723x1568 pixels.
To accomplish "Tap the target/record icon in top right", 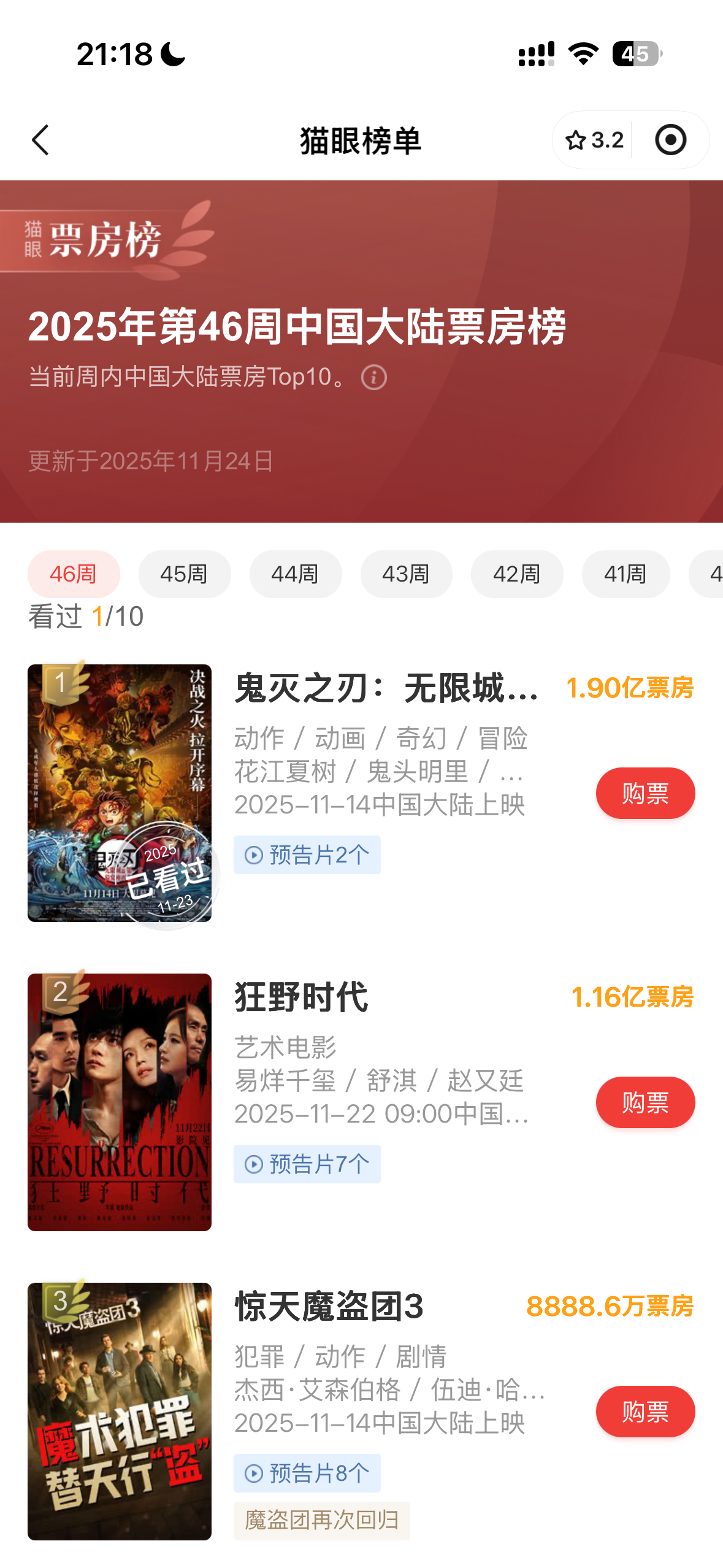I will [670, 140].
